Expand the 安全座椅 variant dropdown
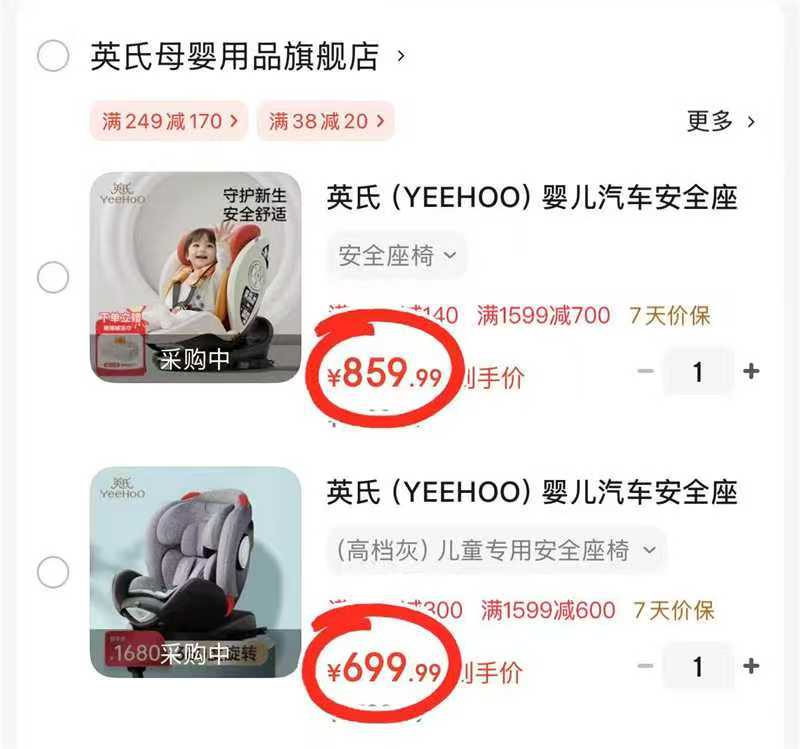 click(x=397, y=256)
